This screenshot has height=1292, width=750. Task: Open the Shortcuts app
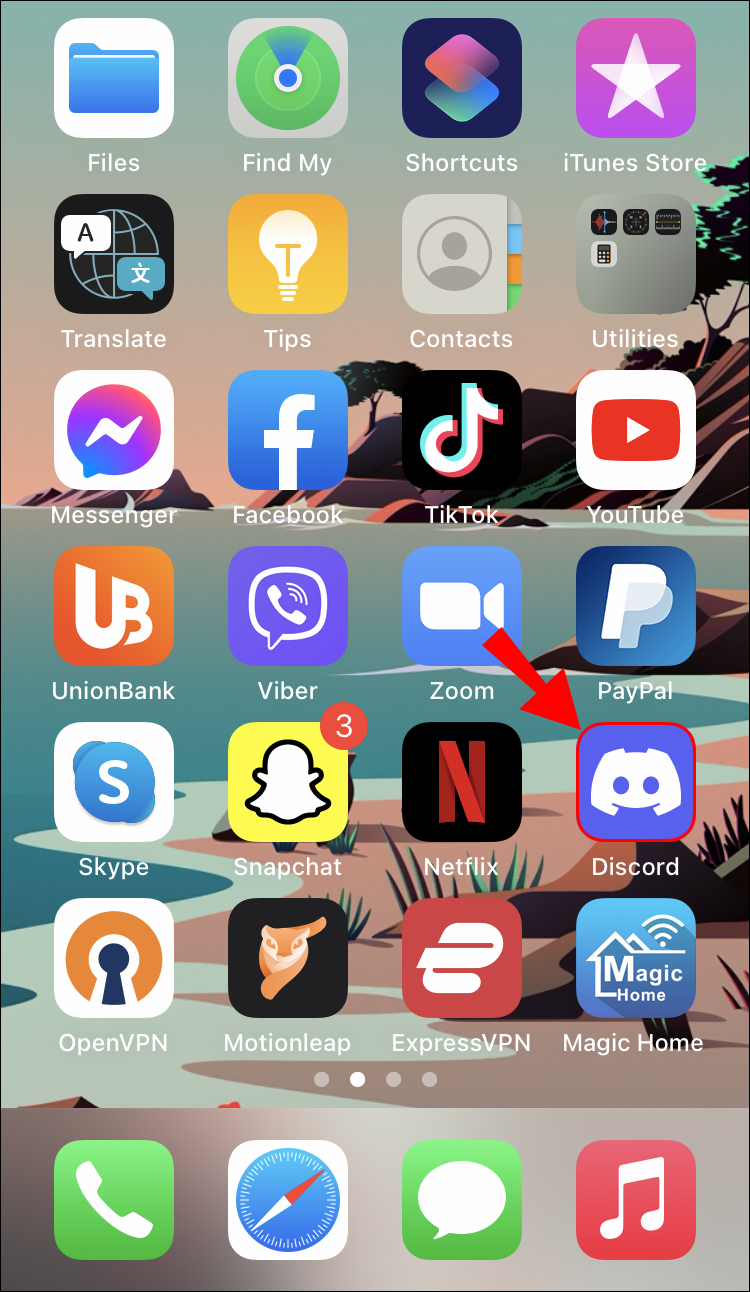(462, 78)
